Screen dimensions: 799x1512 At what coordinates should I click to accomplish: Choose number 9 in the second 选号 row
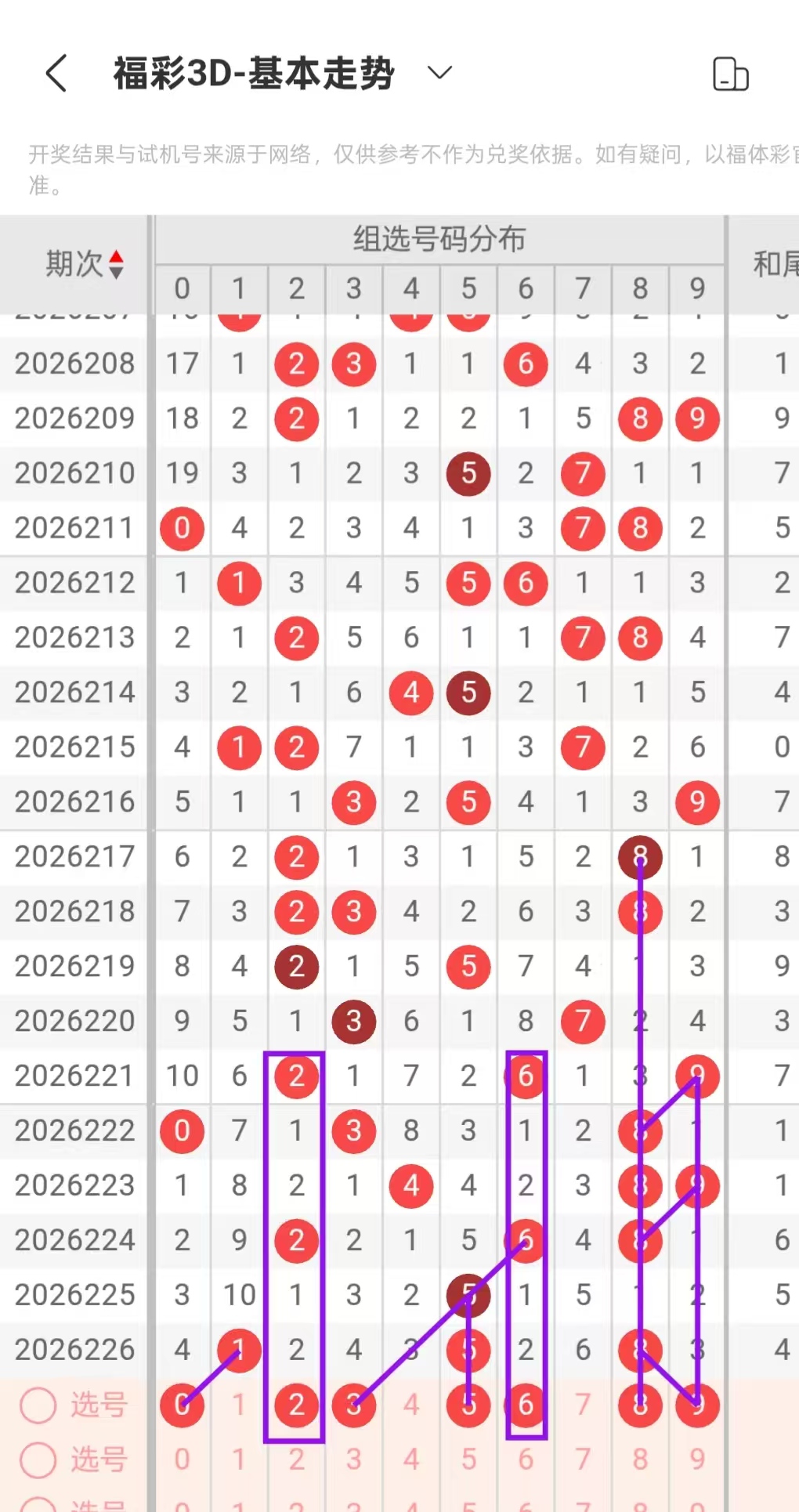click(697, 1460)
